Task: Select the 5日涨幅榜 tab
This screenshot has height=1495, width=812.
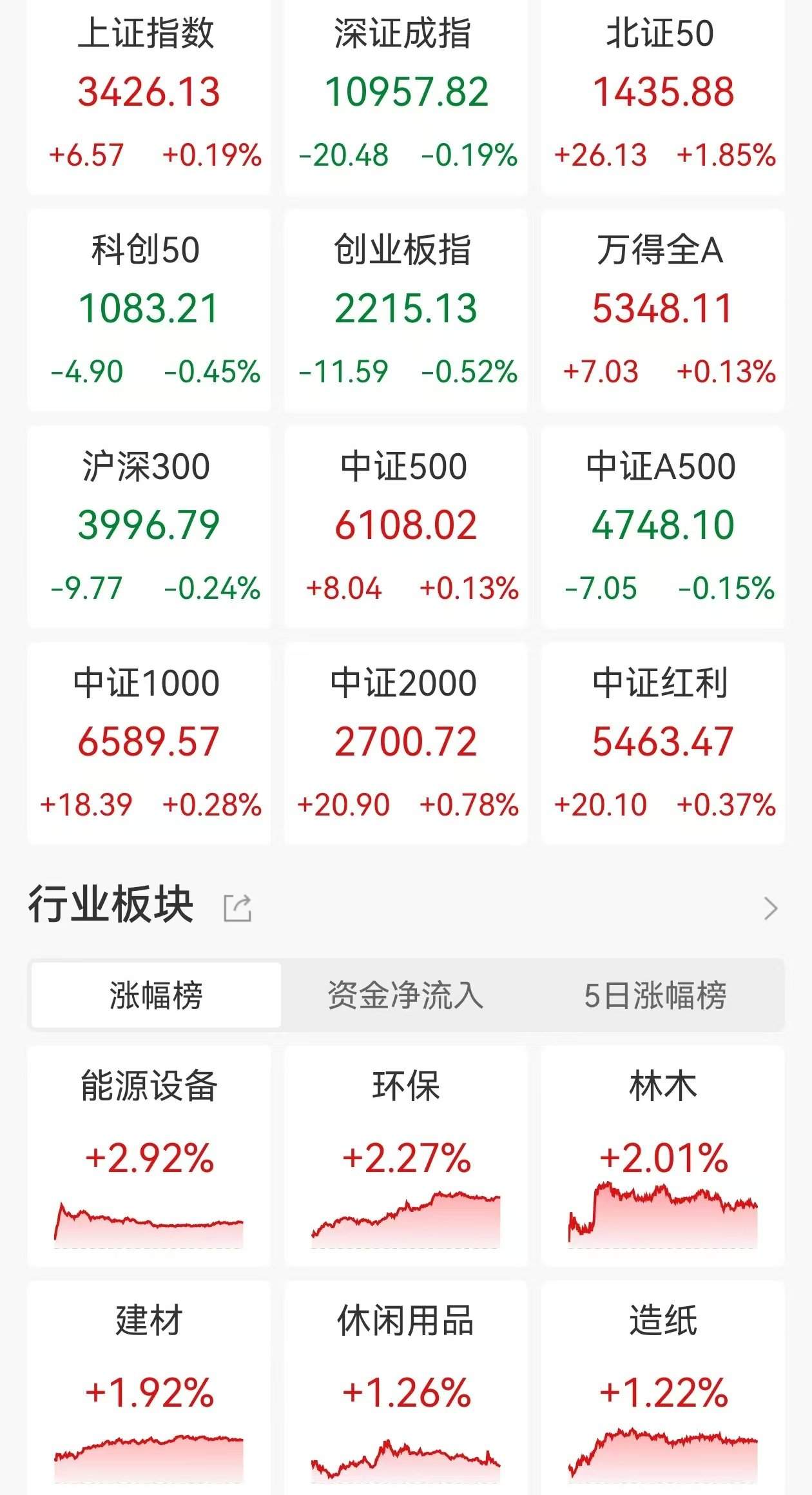Action: (655, 995)
